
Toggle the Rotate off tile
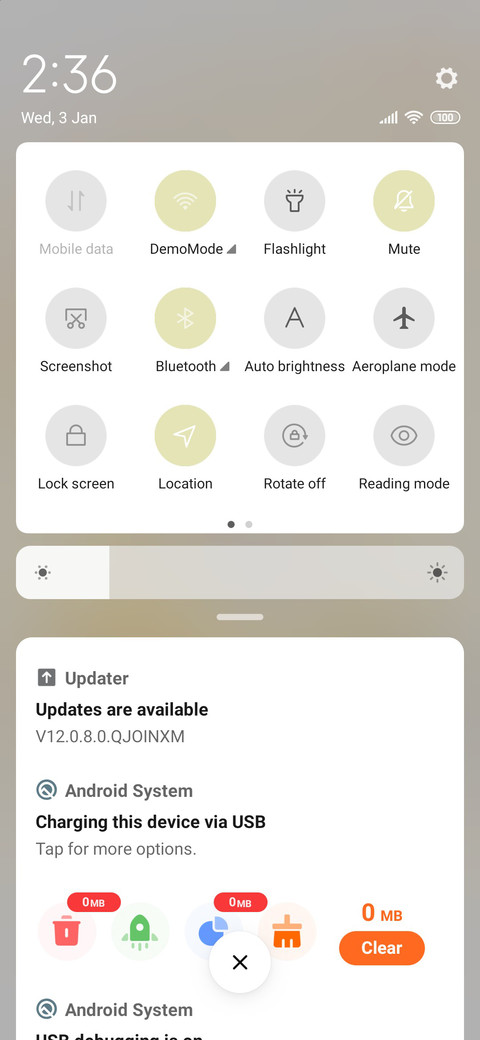(x=294, y=436)
